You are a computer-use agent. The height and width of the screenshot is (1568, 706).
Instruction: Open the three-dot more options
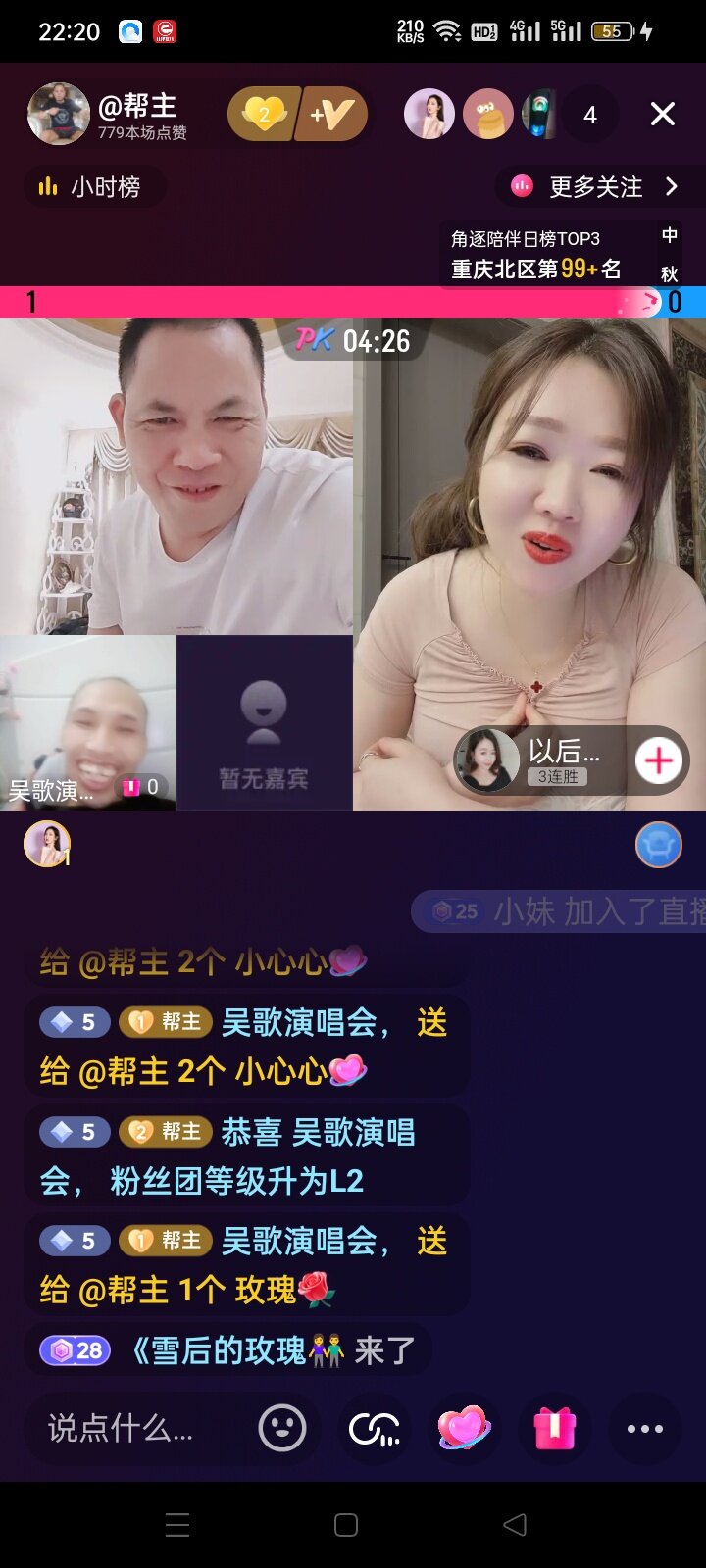click(644, 1429)
